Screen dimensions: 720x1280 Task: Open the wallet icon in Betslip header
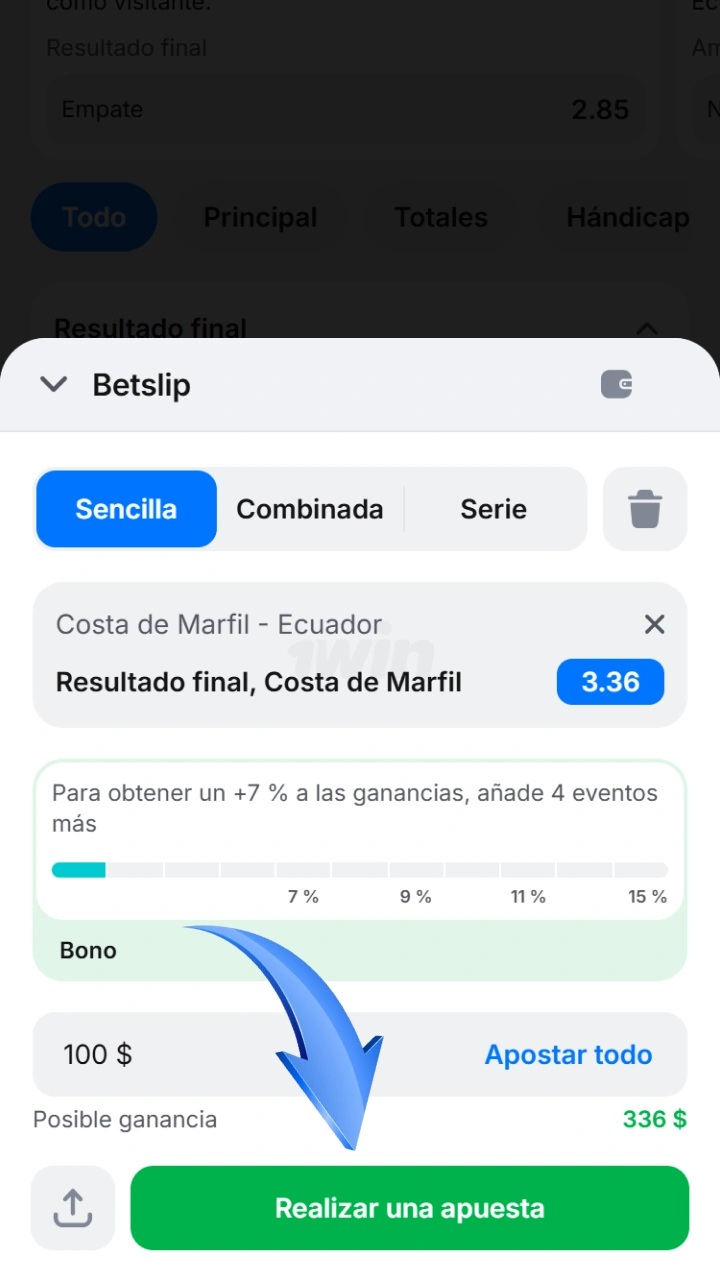616,384
